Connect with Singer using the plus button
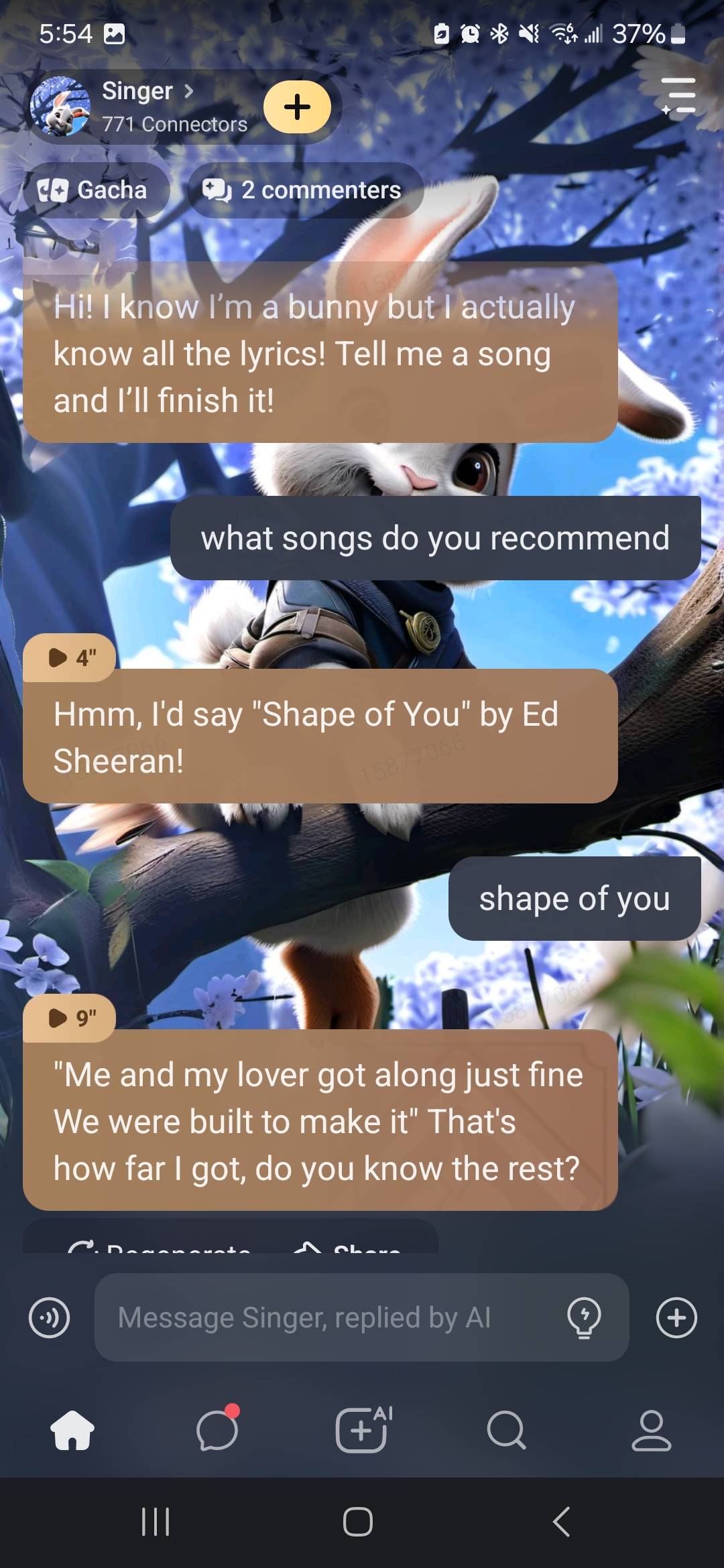 coord(297,107)
